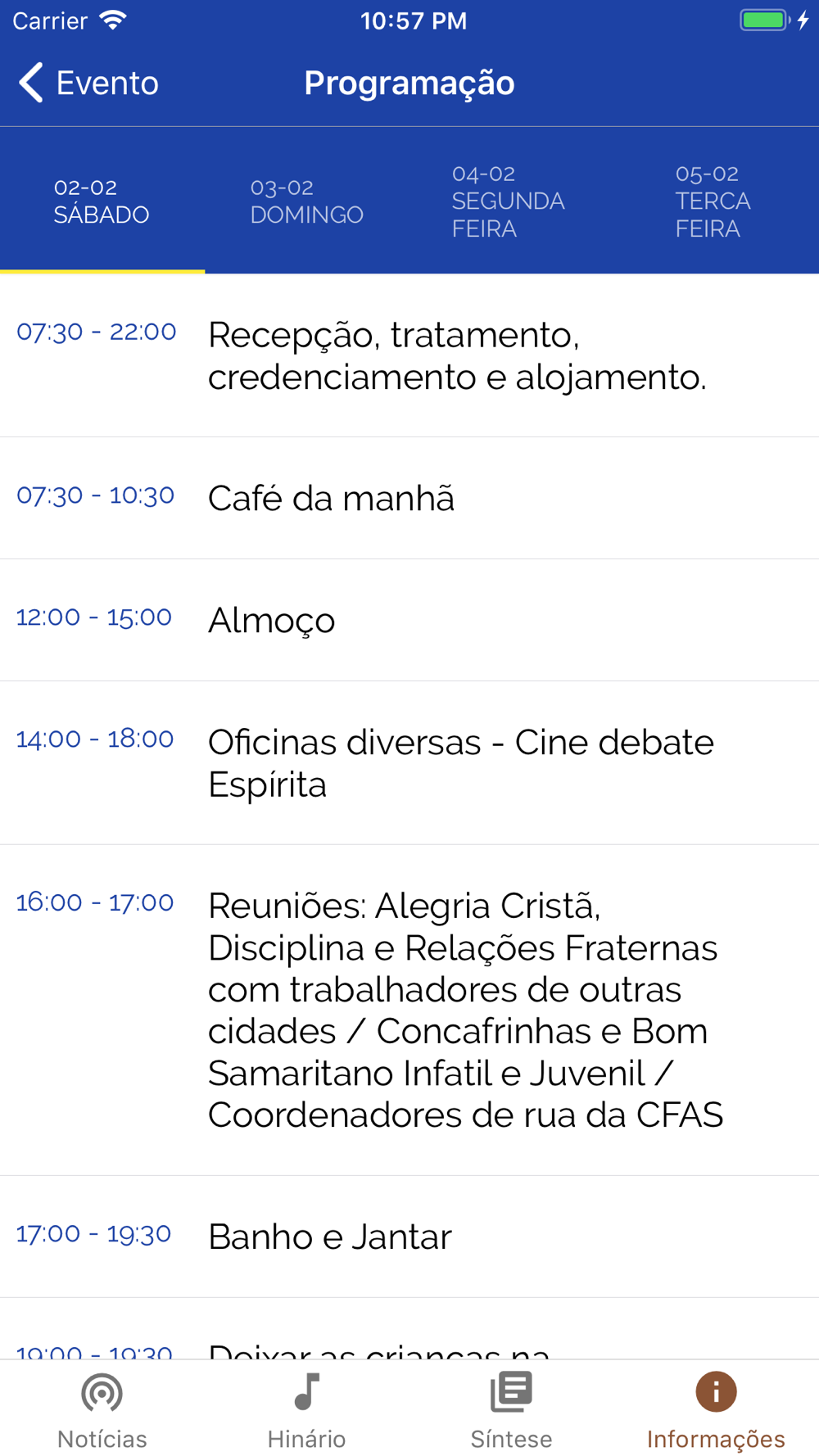Go back to Evento
Screen dimensions: 819x1456
pyautogui.click(x=88, y=83)
